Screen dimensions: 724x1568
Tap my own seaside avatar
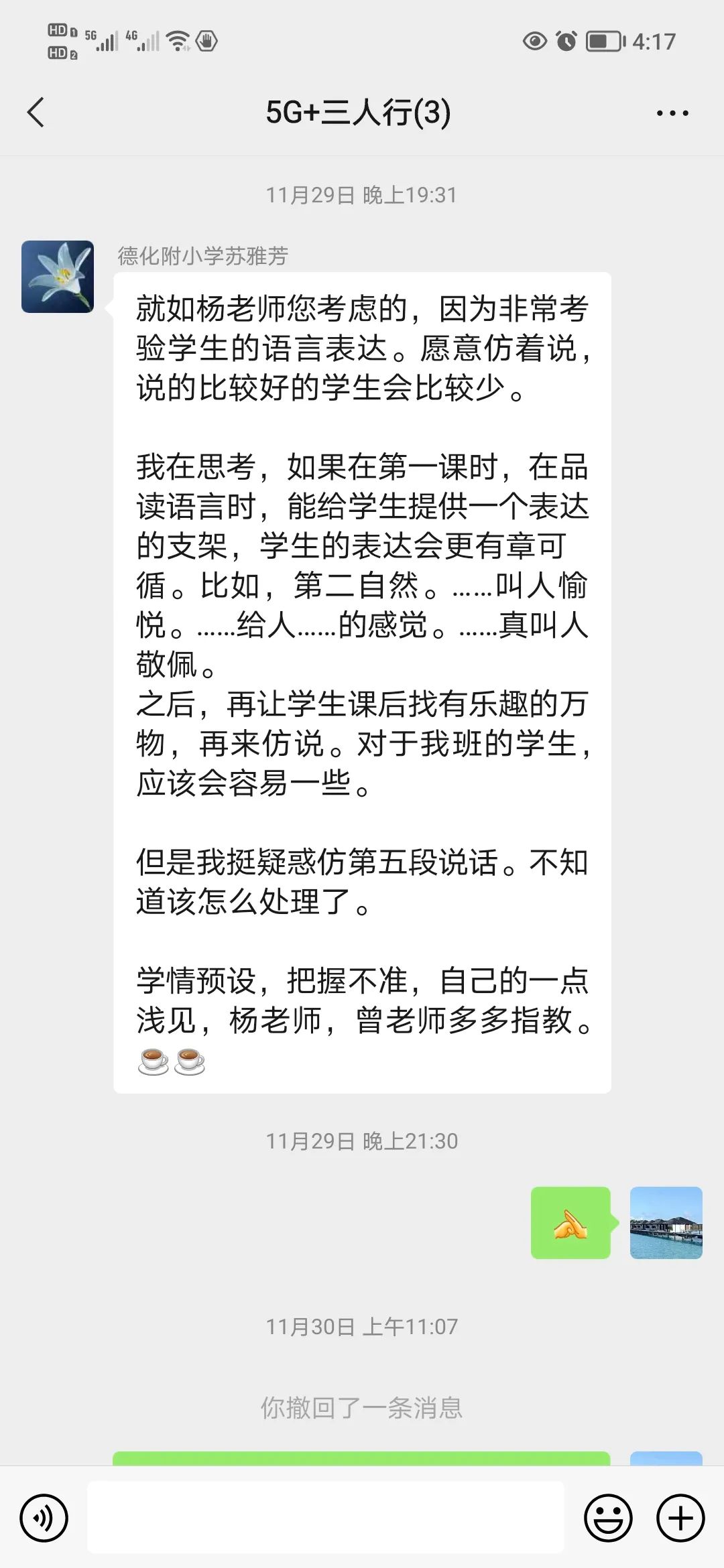[666, 1223]
